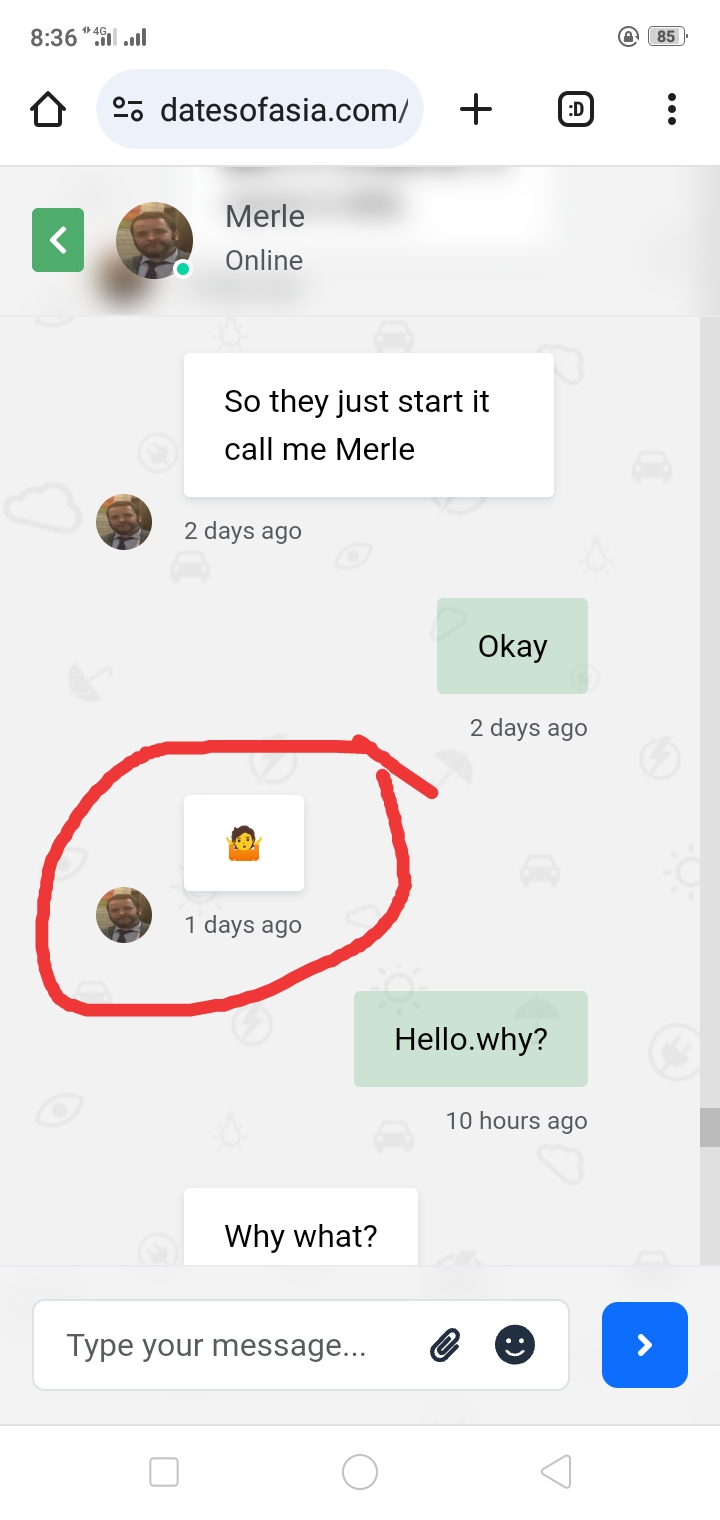720x1520 pixels.
Task: Open the browser overflow menu
Action: click(671, 109)
